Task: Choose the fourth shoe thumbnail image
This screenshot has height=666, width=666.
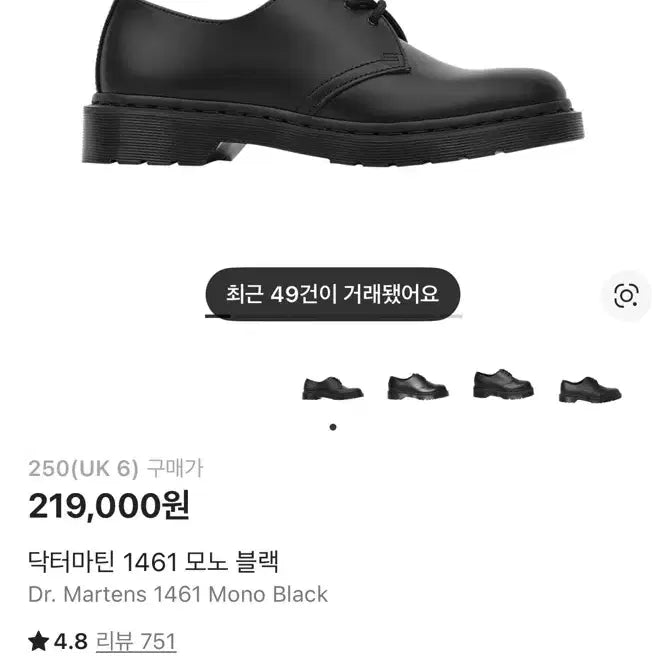Action: [x=590, y=389]
